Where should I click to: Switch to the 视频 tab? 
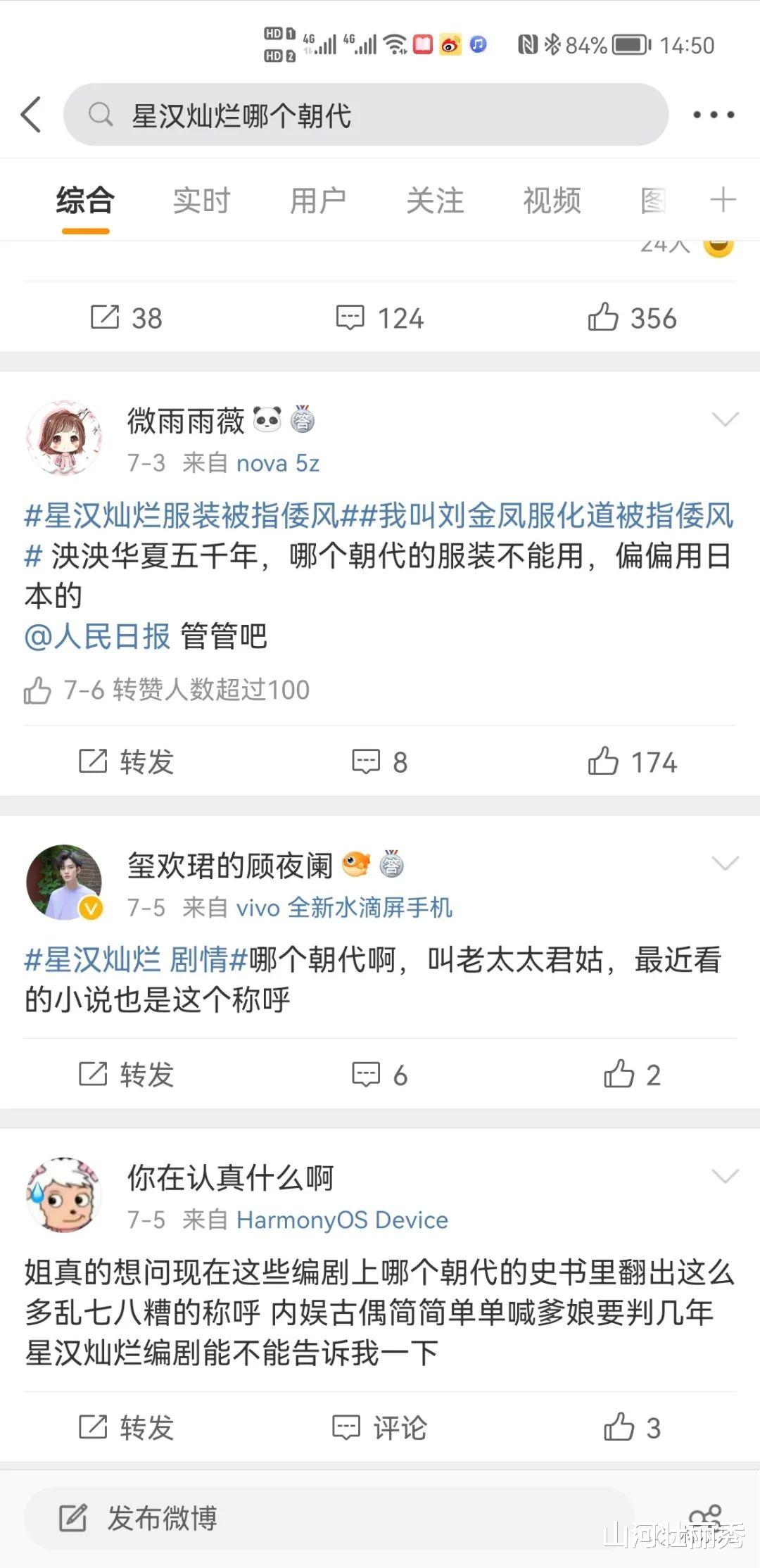pyautogui.click(x=552, y=201)
